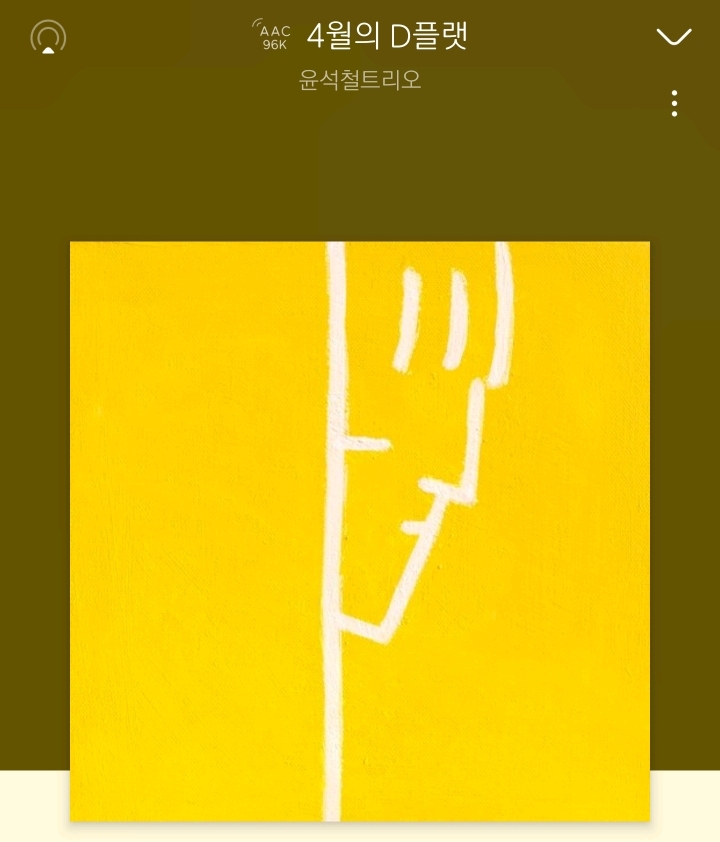Open the three-dot overflow menu
The image size is (720, 842).
[x=675, y=104]
